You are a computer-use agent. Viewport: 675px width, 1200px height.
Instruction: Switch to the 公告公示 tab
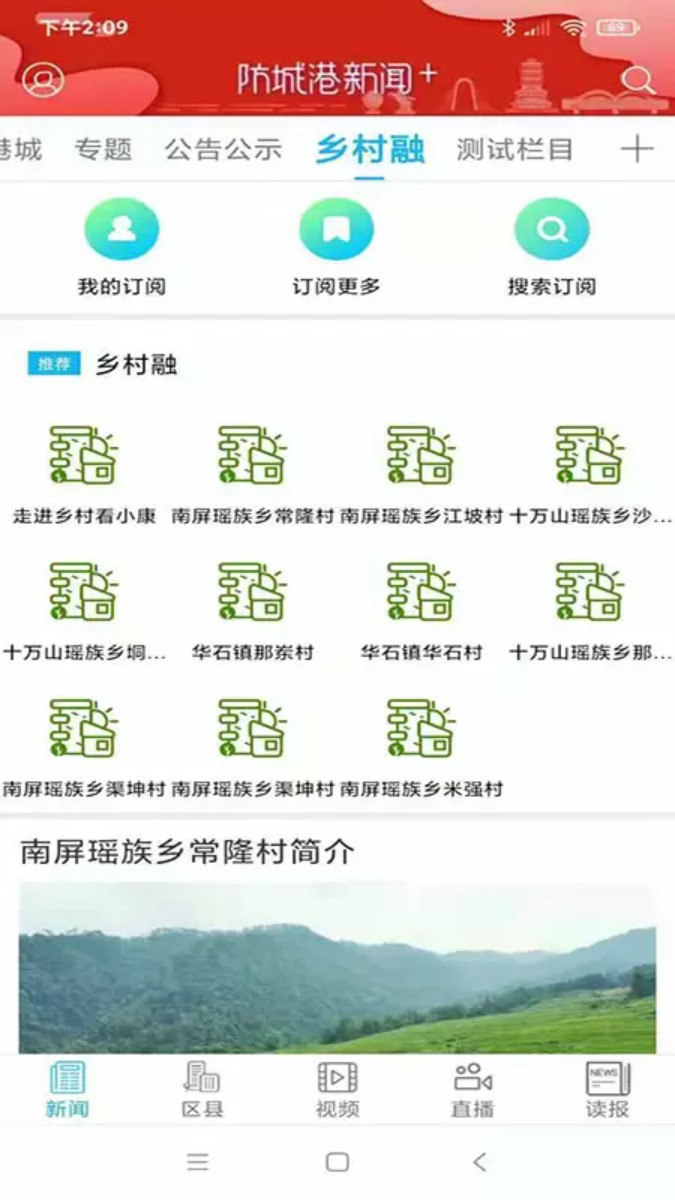[223, 150]
